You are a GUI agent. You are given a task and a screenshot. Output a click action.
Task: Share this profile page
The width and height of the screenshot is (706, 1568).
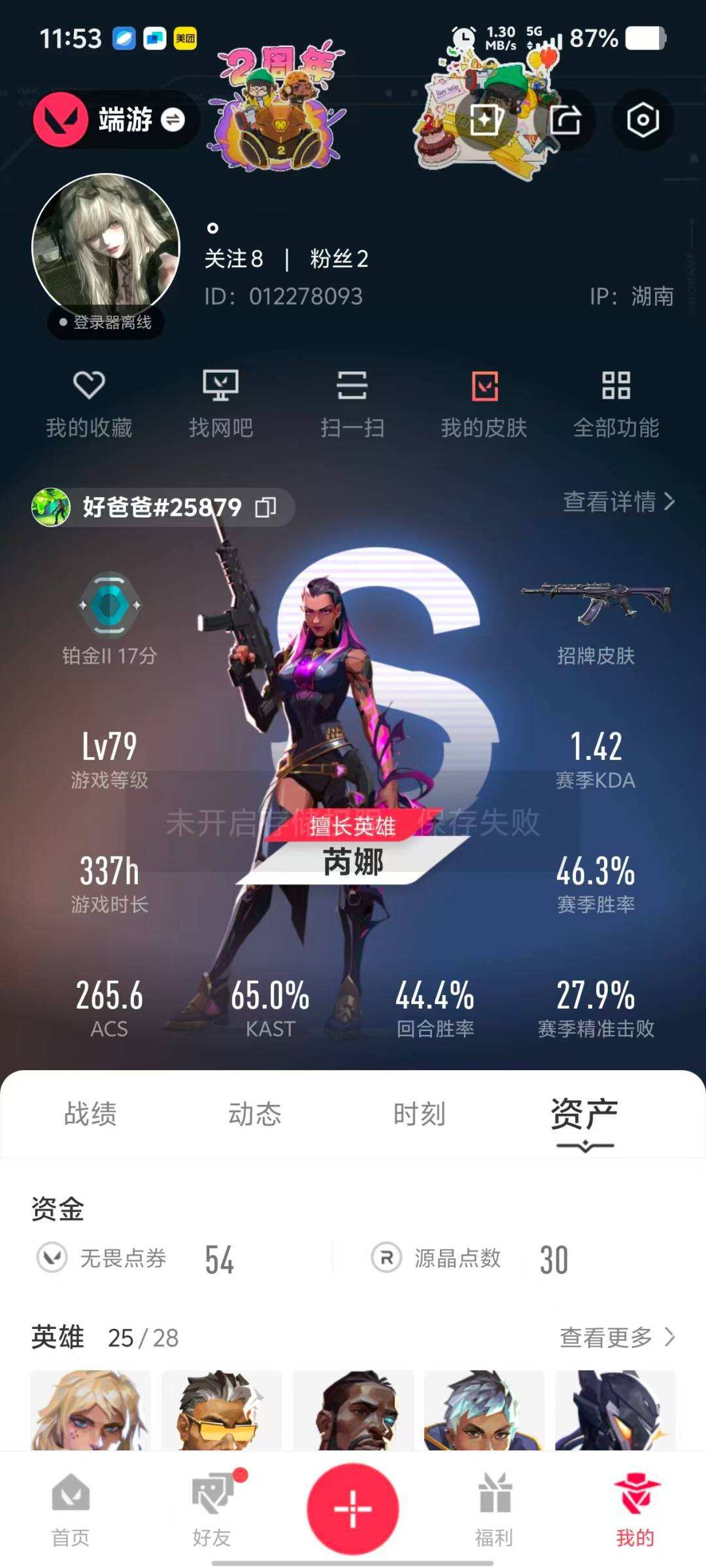click(565, 120)
